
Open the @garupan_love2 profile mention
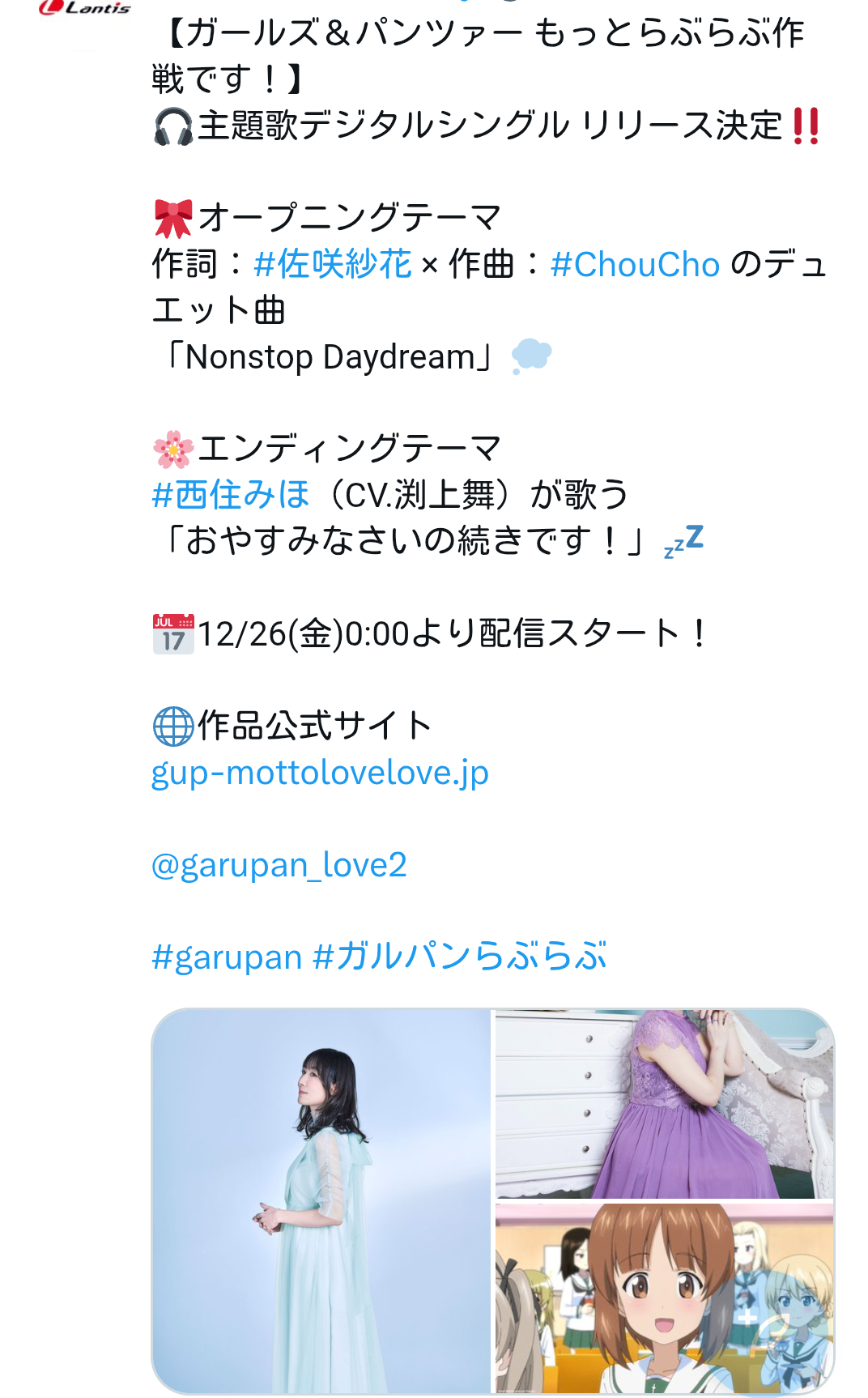[x=279, y=865]
